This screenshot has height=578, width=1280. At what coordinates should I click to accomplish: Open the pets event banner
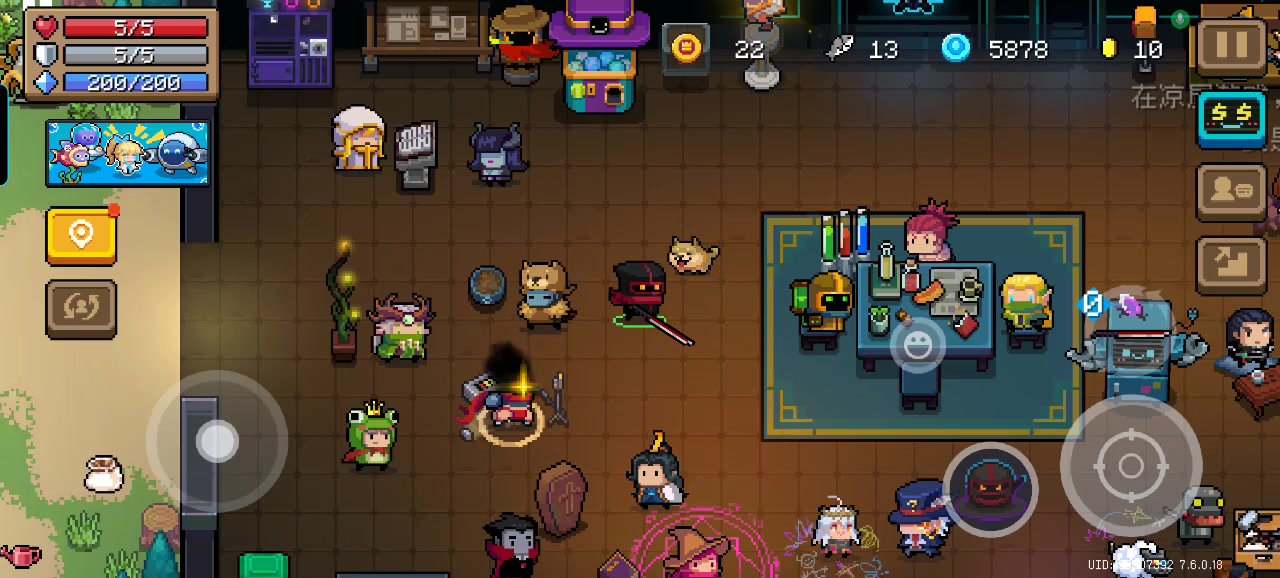[x=127, y=153]
